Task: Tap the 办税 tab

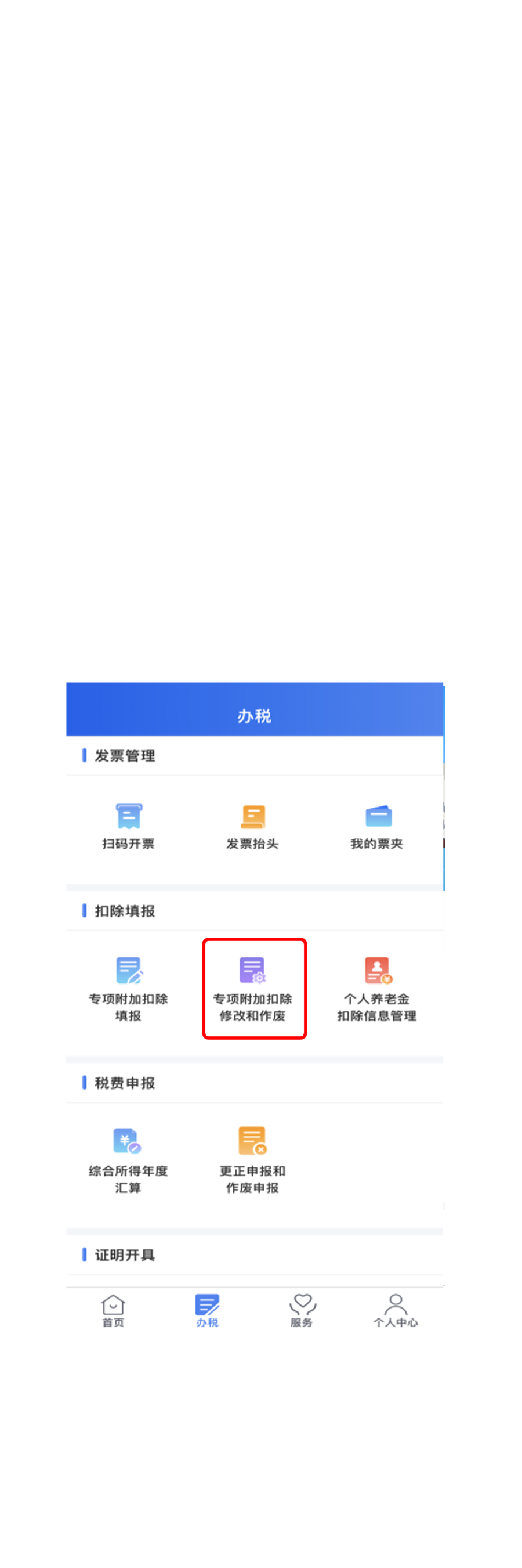Action: tap(208, 1310)
